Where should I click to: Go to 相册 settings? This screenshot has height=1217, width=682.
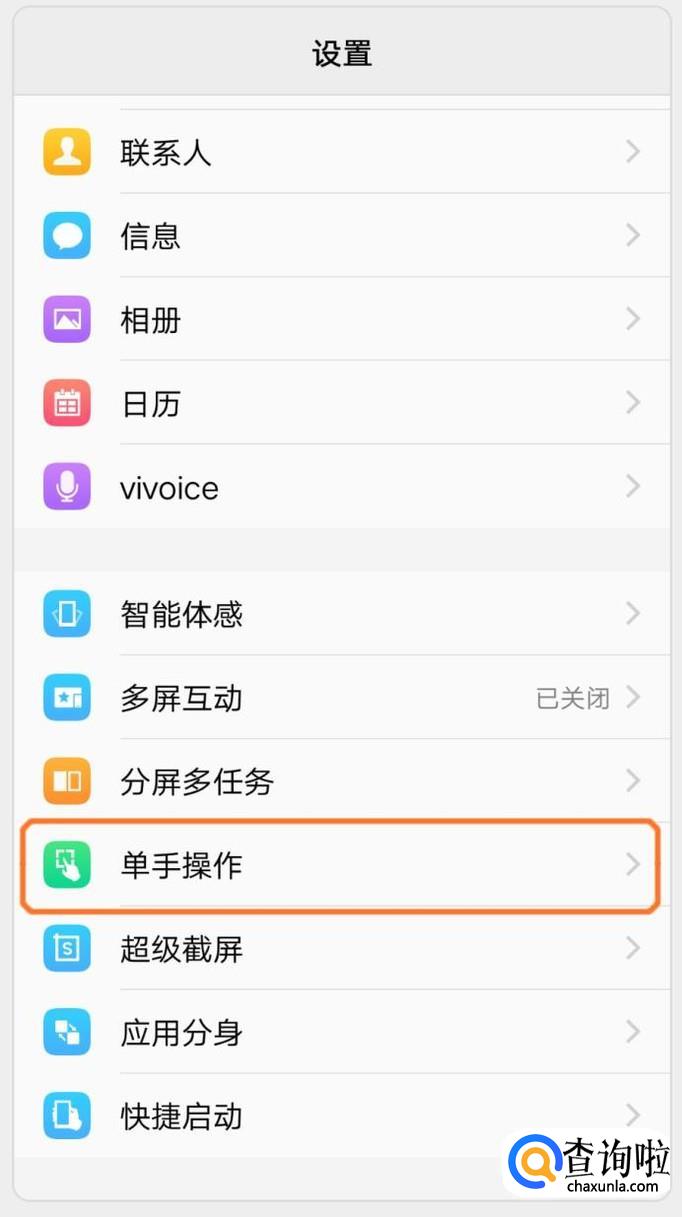coord(340,320)
